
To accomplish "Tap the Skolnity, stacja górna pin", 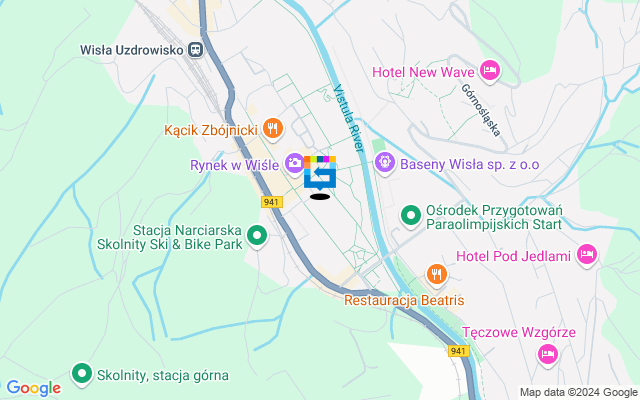I will click(x=82, y=375).
